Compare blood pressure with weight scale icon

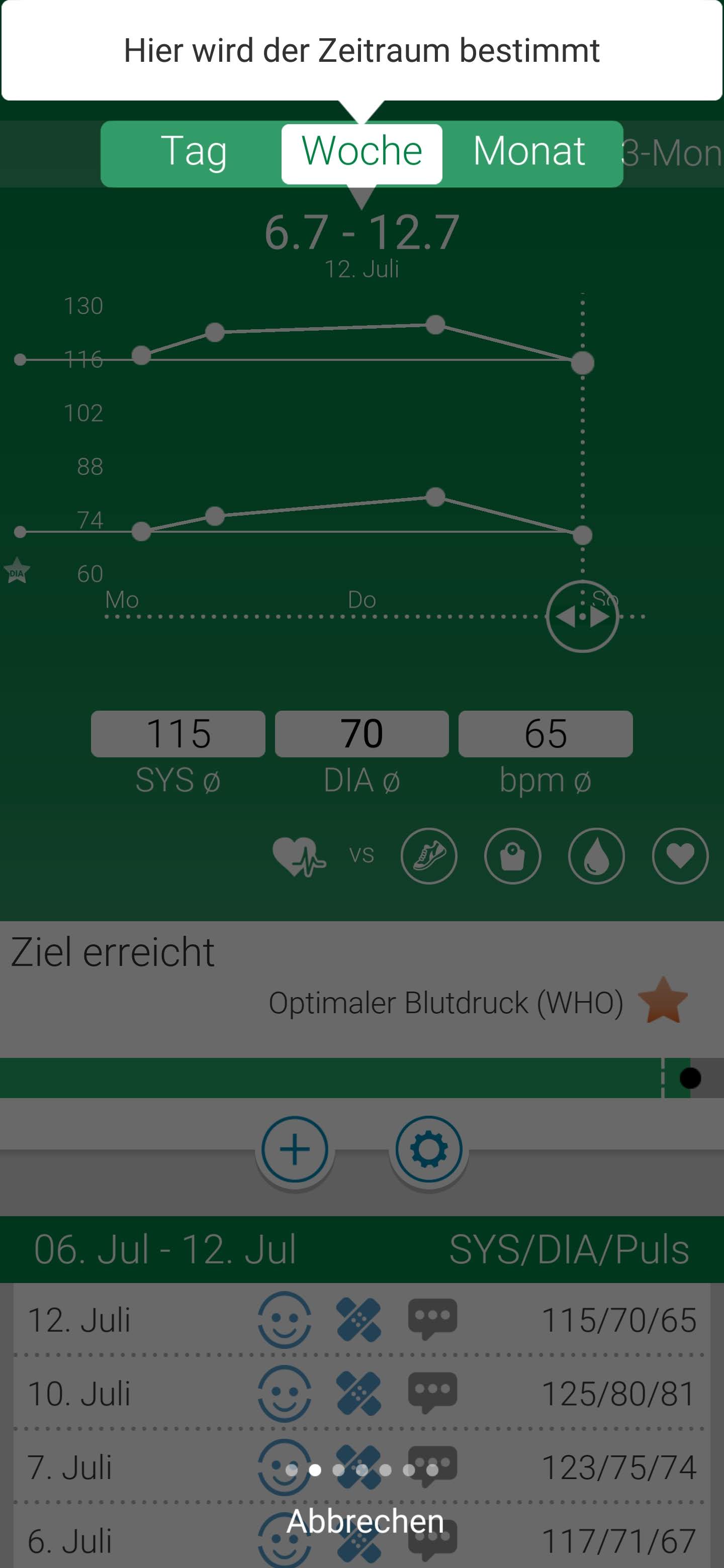point(513,856)
